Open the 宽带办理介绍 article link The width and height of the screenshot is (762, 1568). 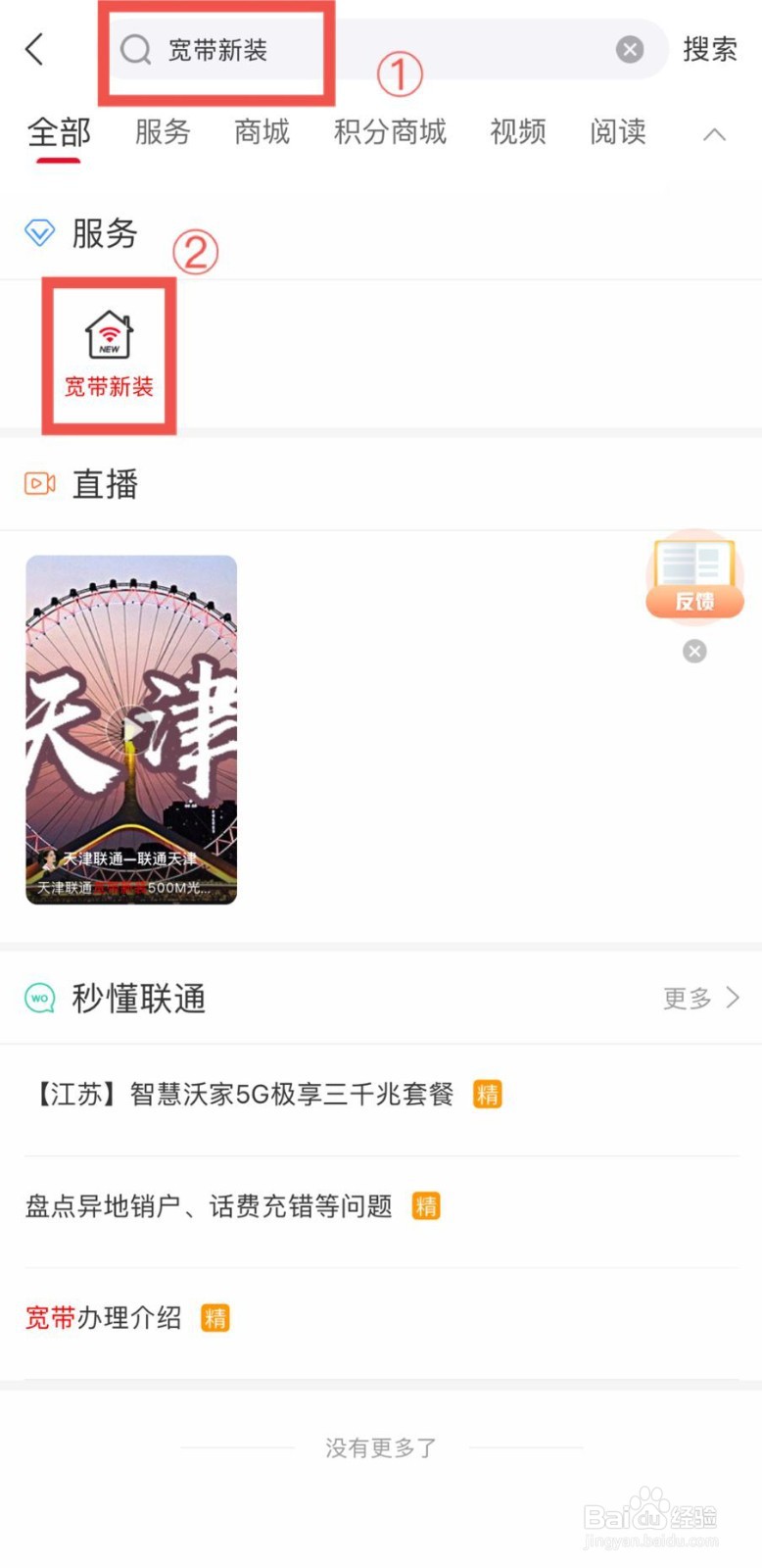tap(101, 1317)
